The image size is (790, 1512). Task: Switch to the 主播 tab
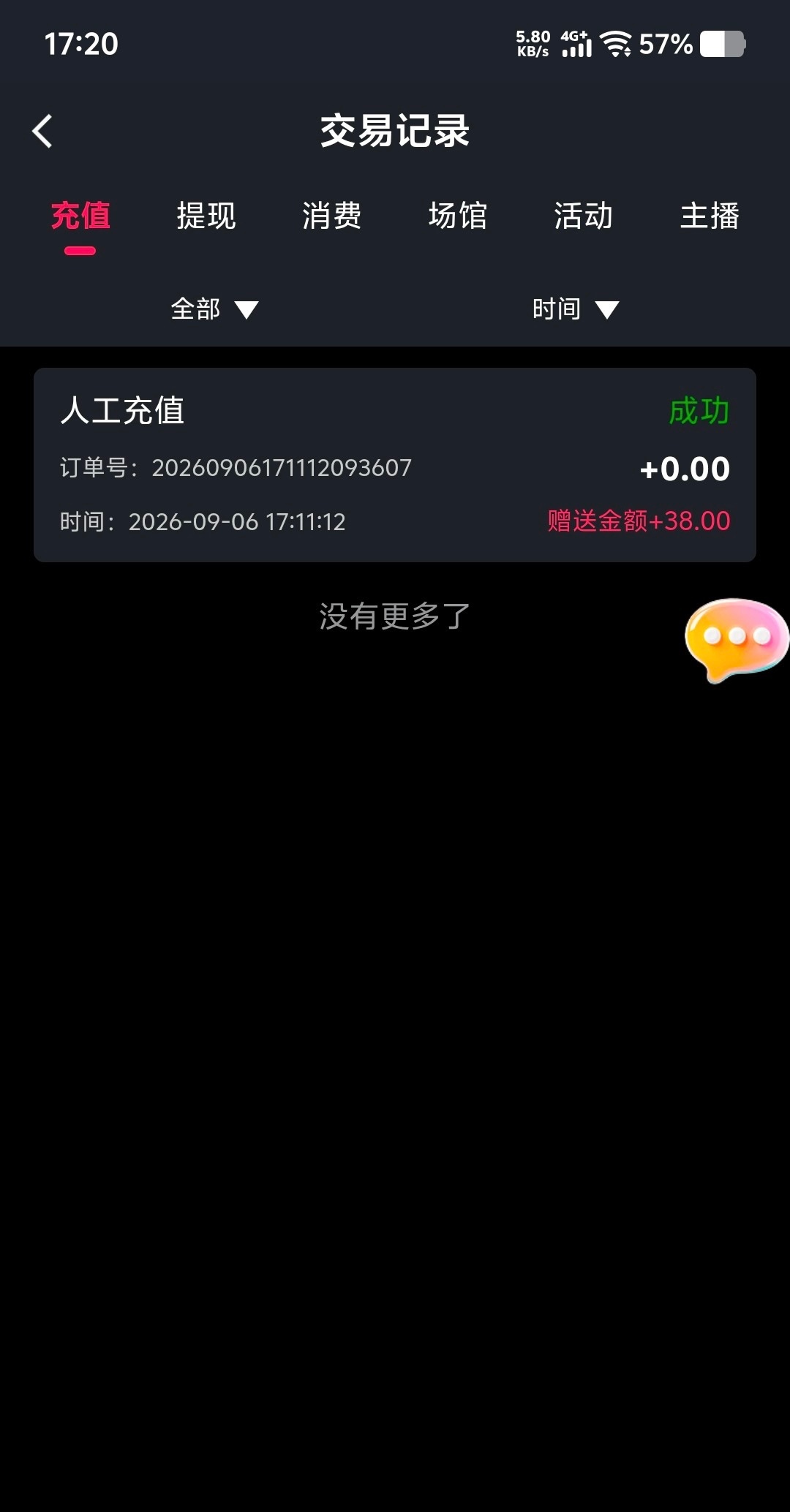(710, 216)
